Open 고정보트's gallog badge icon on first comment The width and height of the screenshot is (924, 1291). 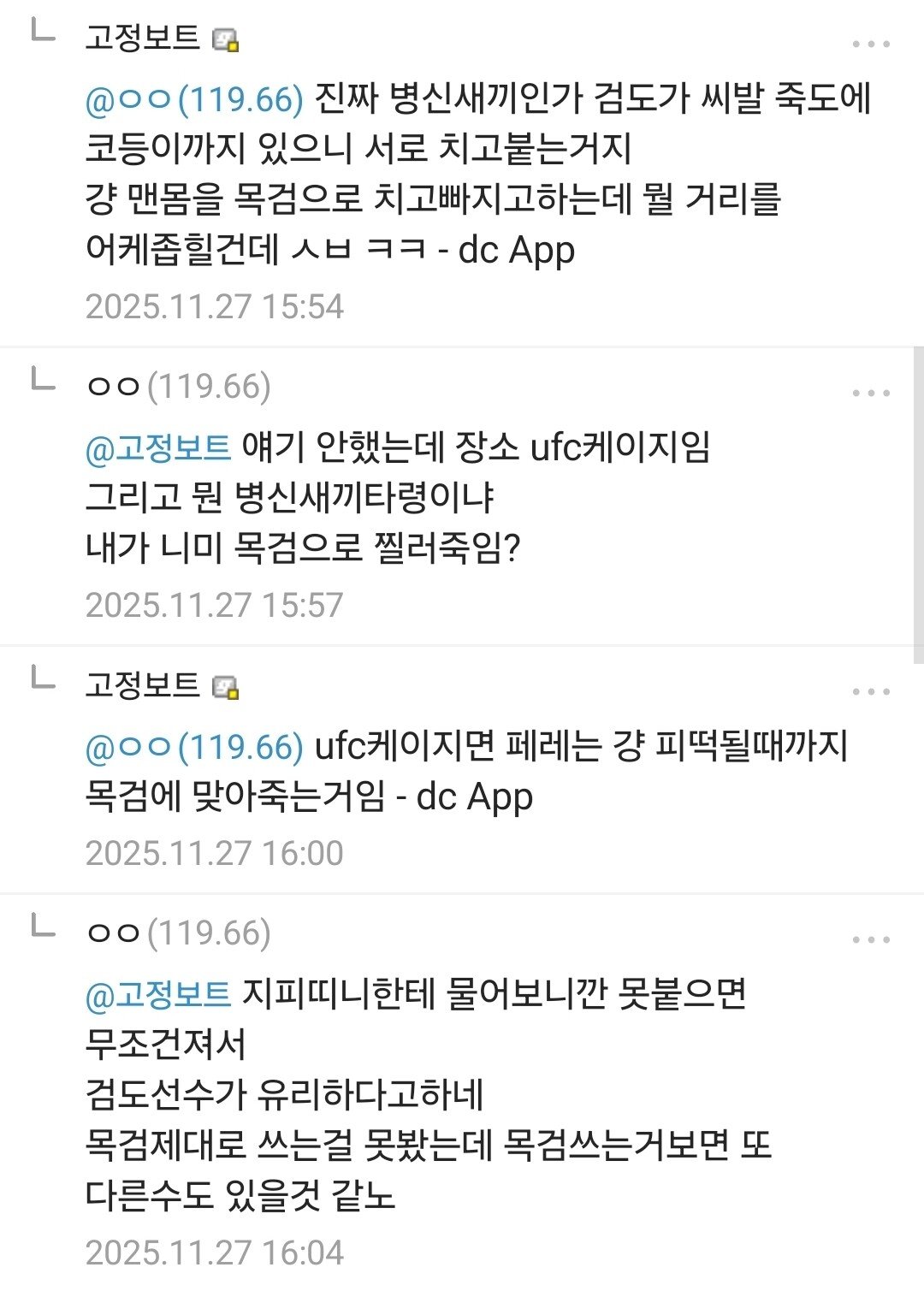(224, 39)
